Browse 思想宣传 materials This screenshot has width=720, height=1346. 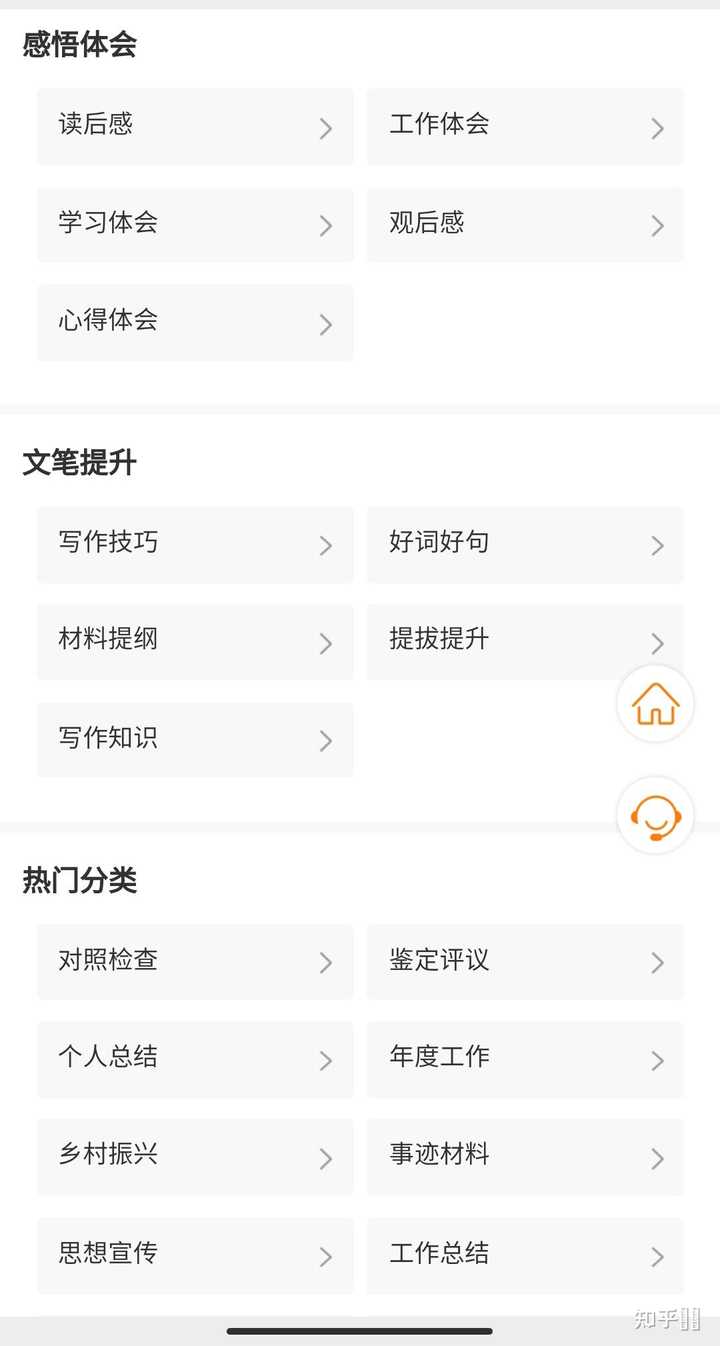coord(195,1254)
